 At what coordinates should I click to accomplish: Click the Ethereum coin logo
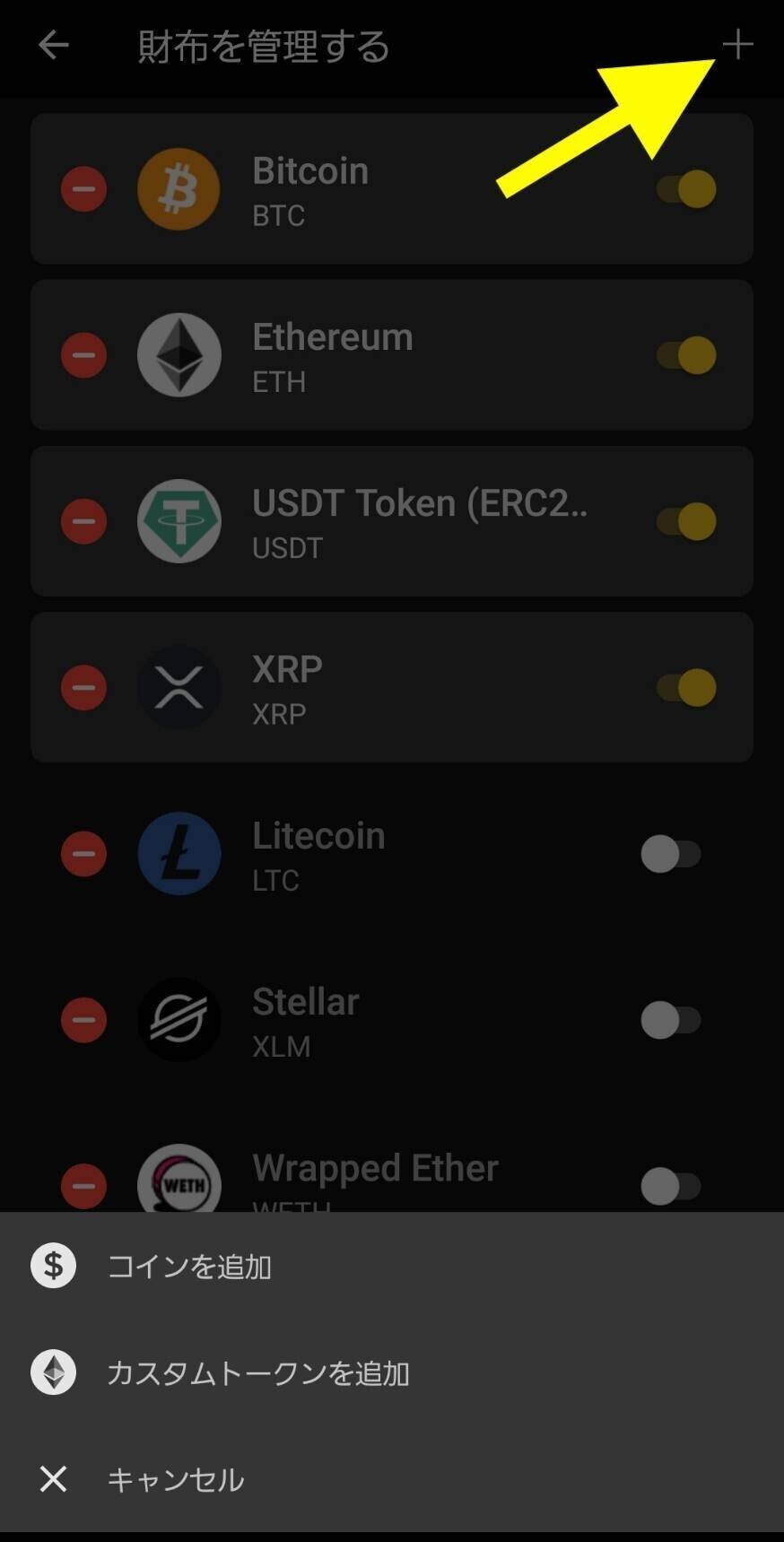click(178, 354)
